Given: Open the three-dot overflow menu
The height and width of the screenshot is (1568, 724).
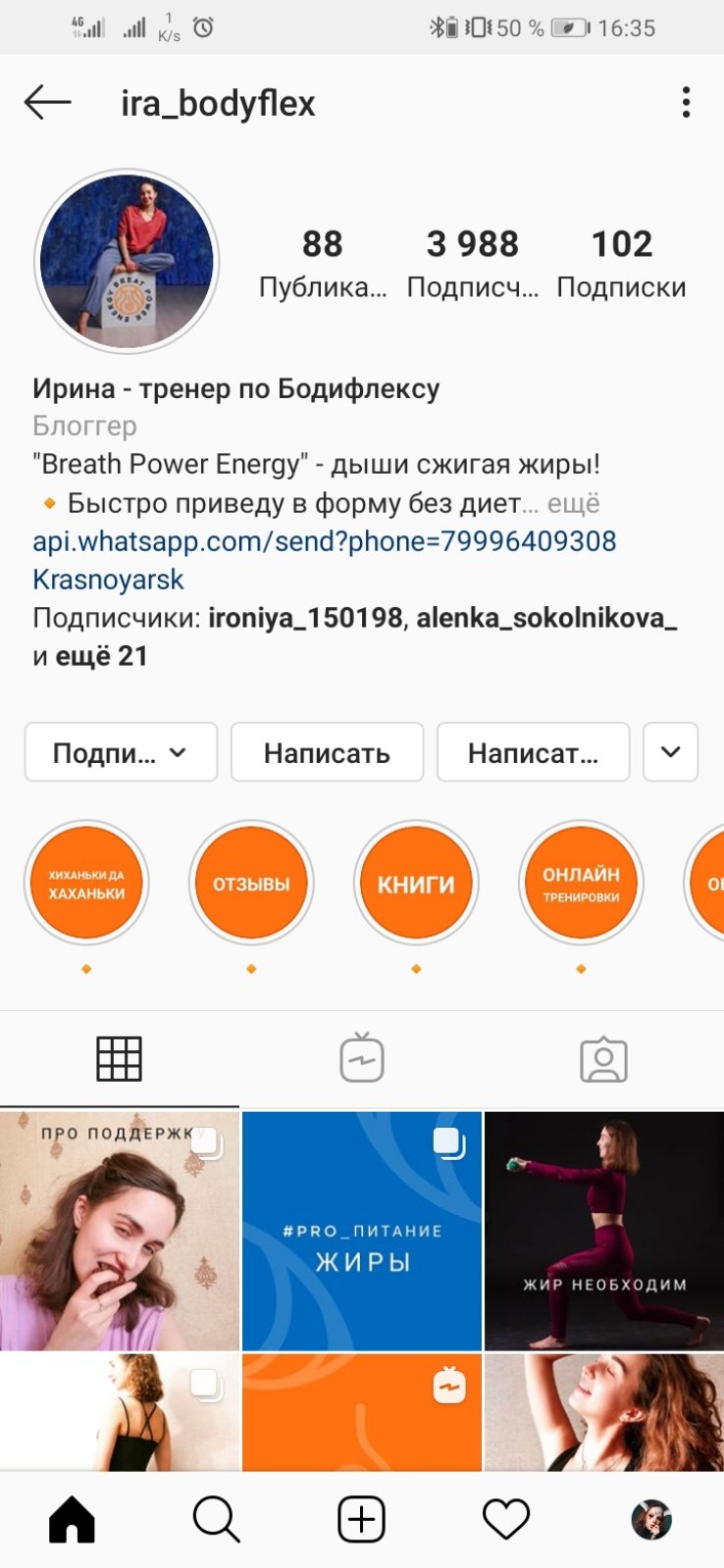Looking at the screenshot, I should 686,102.
